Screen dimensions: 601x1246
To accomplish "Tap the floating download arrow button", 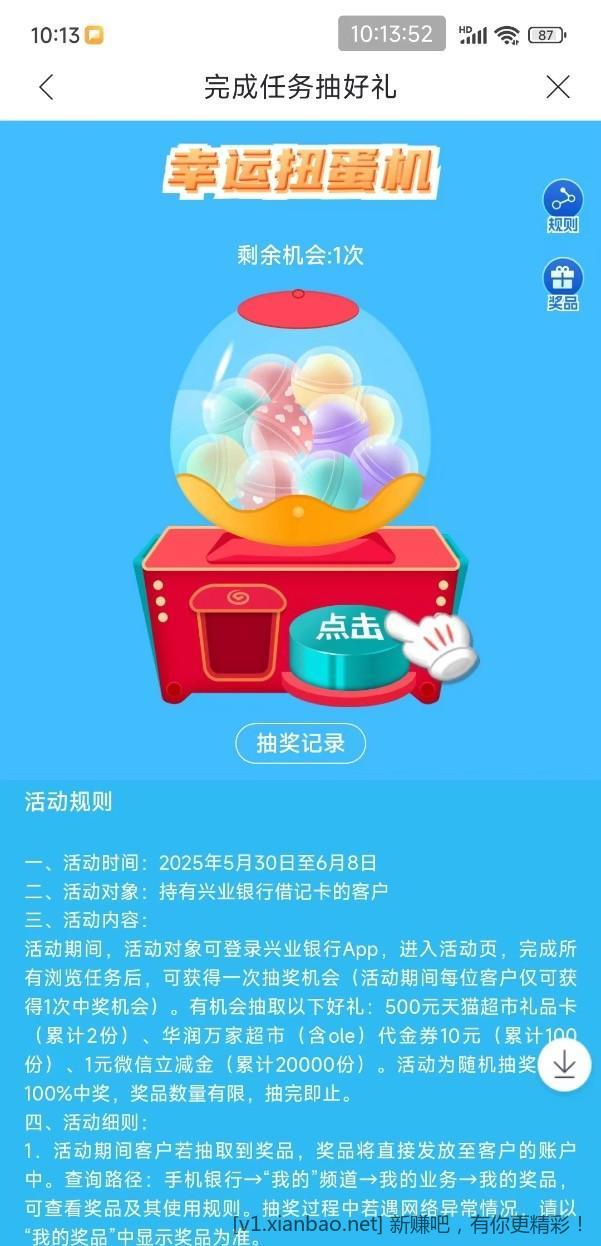I will (565, 1065).
